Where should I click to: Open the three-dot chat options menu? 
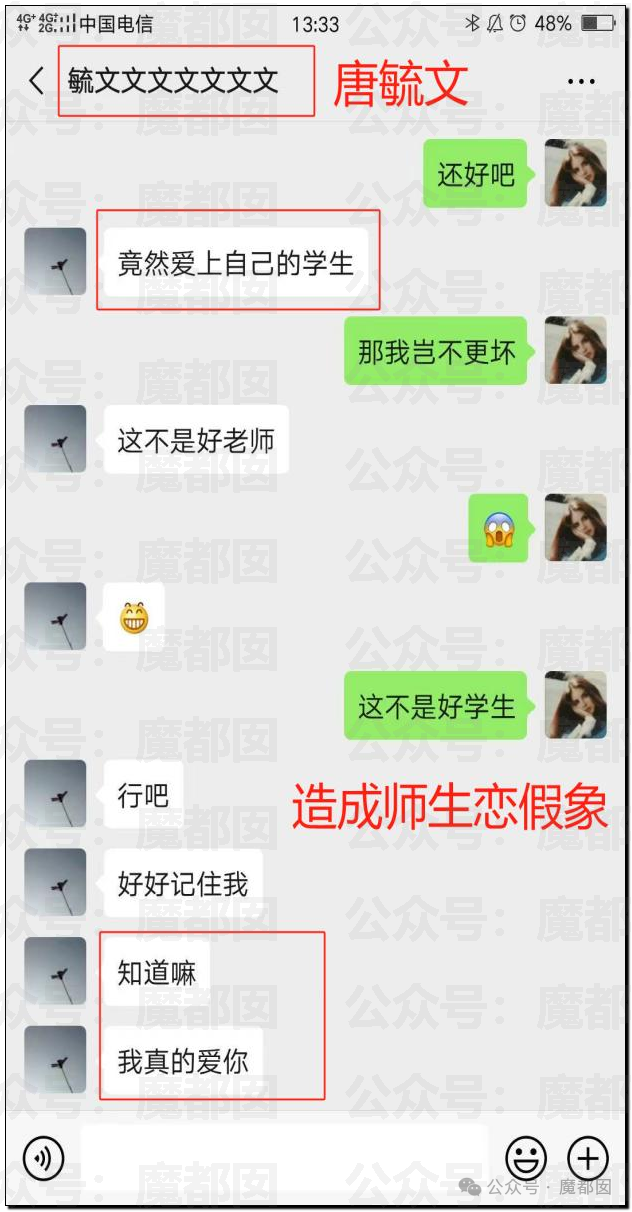click(x=581, y=82)
